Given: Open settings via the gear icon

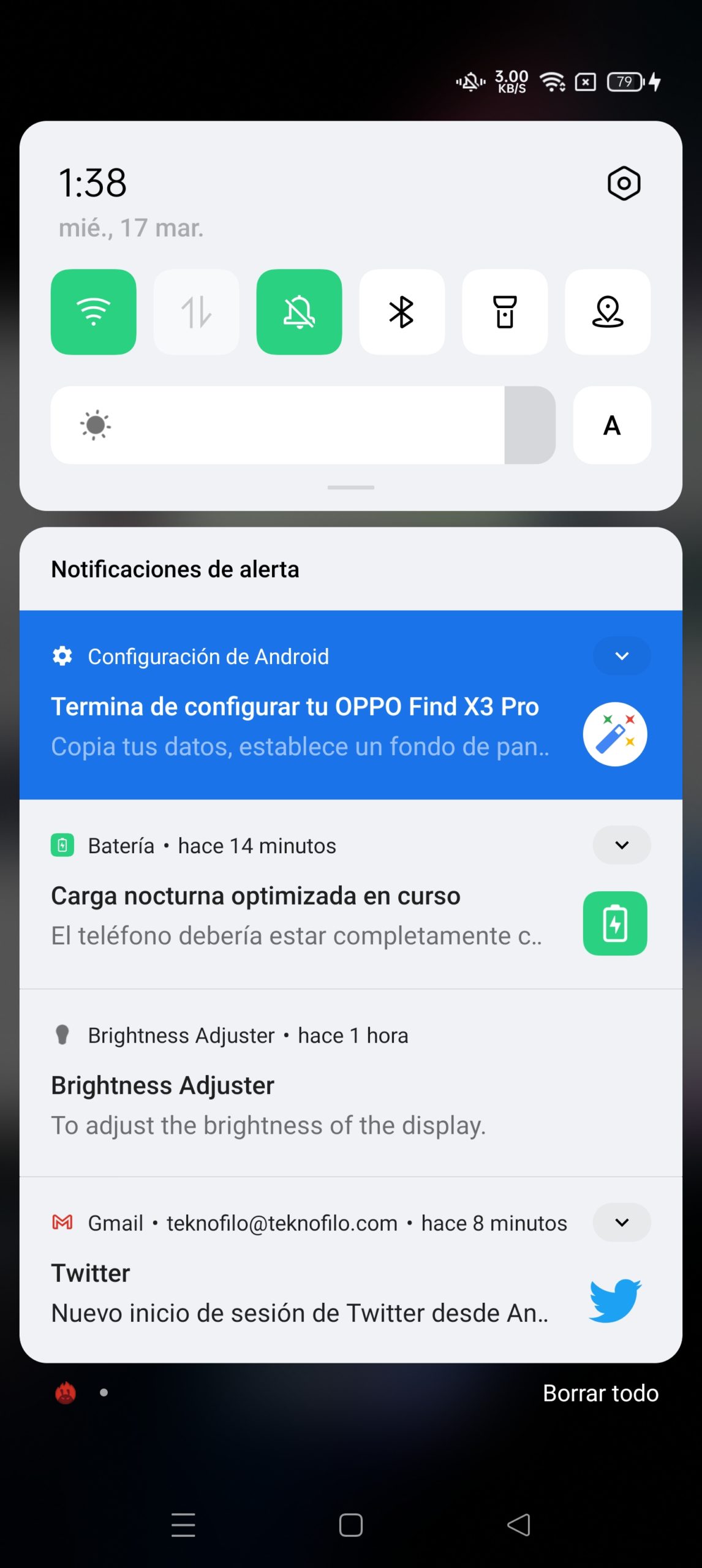Looking at the screenshot, I should (x=624, y=183).
